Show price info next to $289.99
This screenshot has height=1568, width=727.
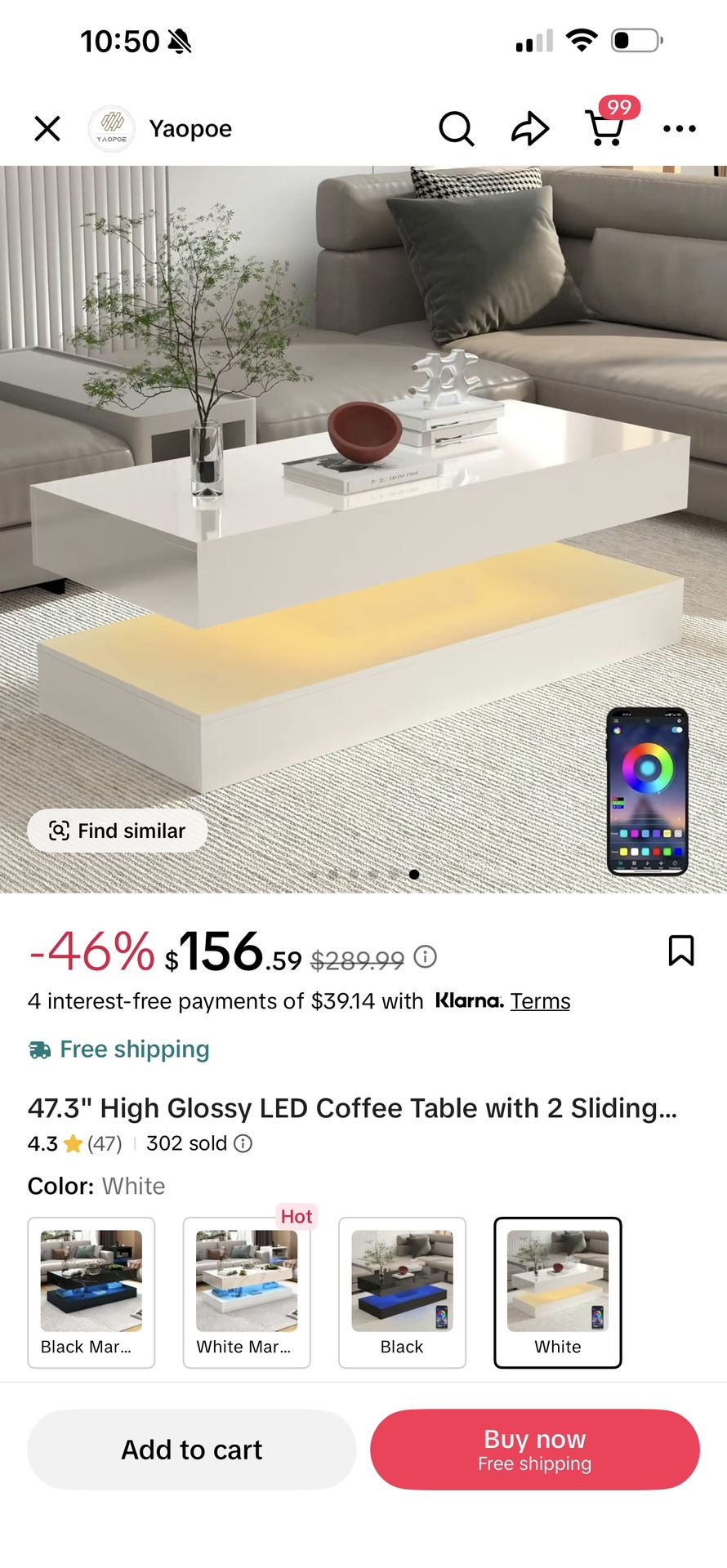click(425, 956)
